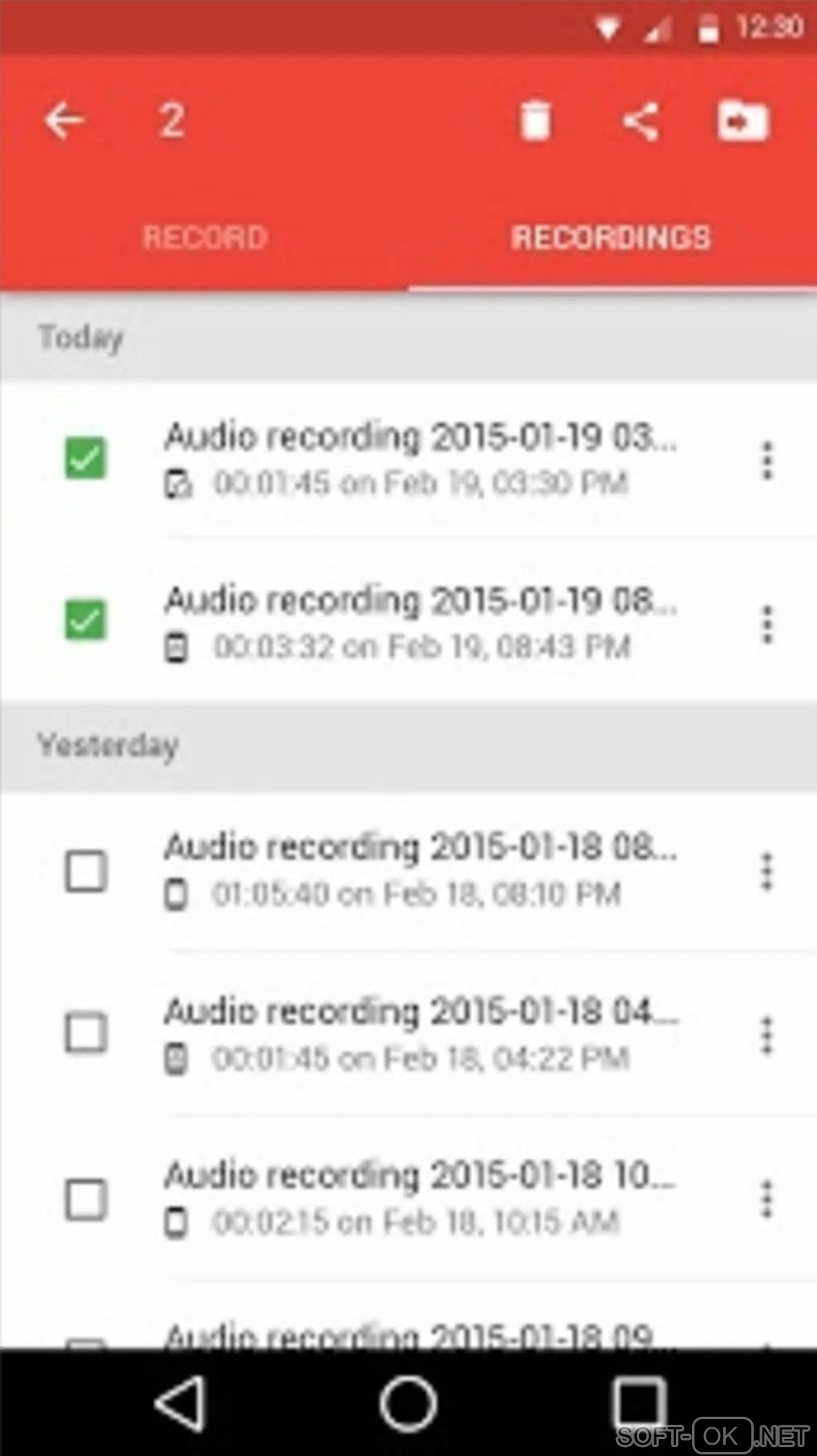Open options for the 04:22 PM recording
The height and width of the screenshot is (1456, 817).
pos(767,1035)
